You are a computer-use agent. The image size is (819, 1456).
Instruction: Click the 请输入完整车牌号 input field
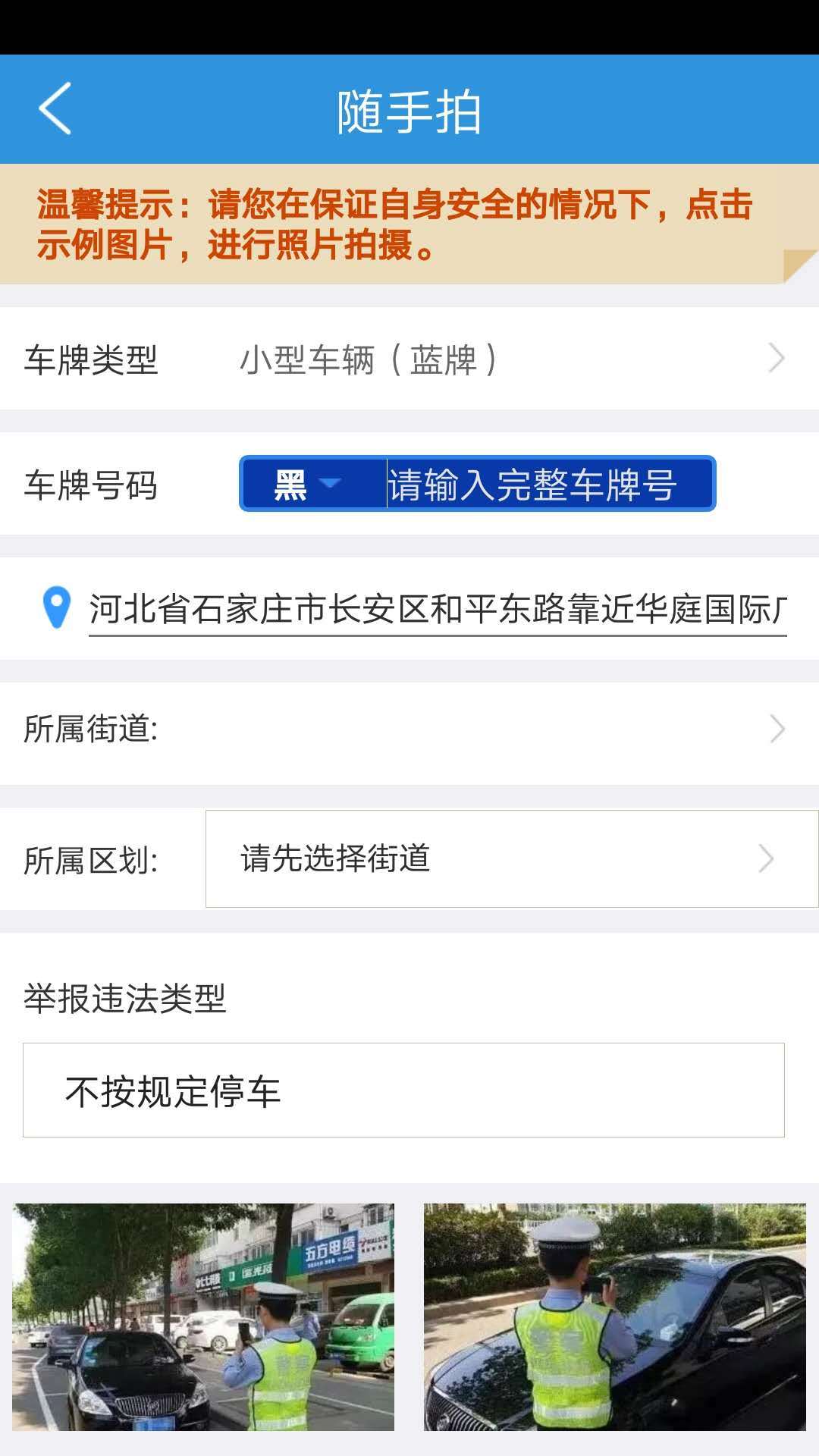548,485
